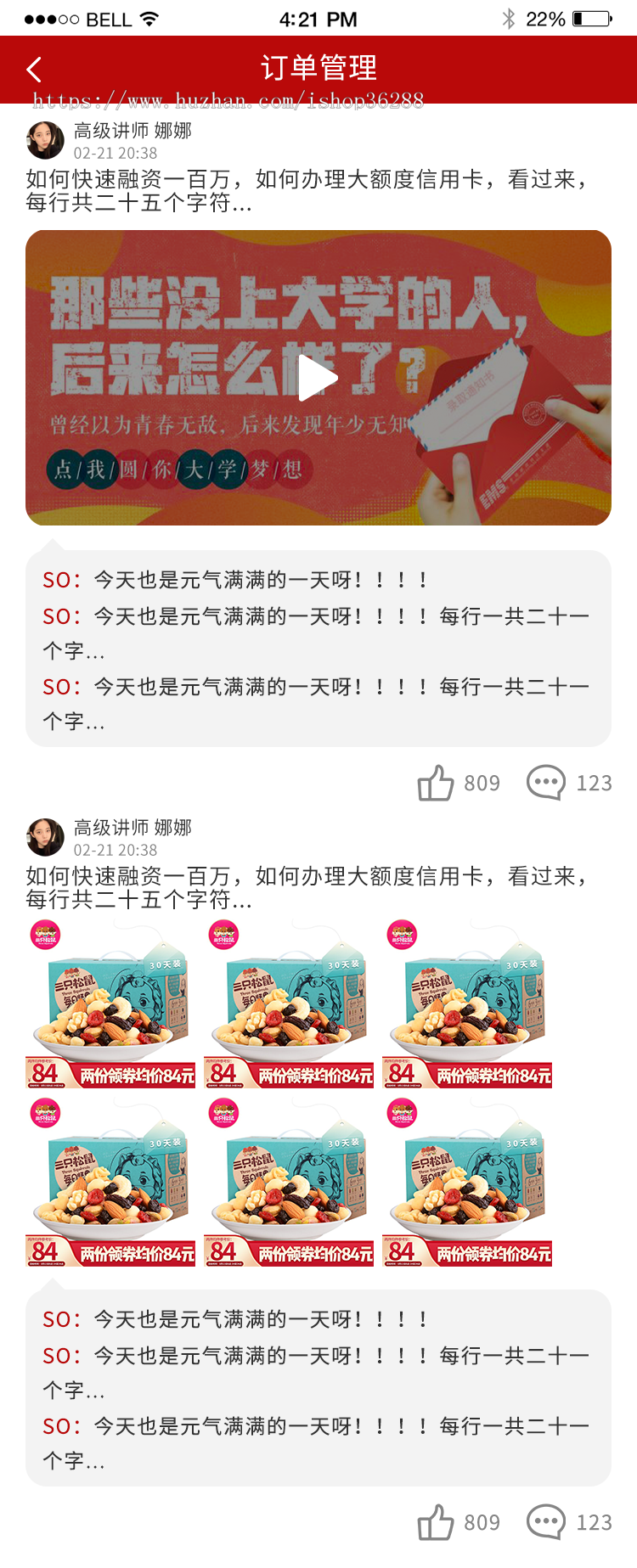Image resolution: width=637 pixels, height=1568 pixels.
Task: Open the avatar of the first post's author
Action: pos(45,140)
